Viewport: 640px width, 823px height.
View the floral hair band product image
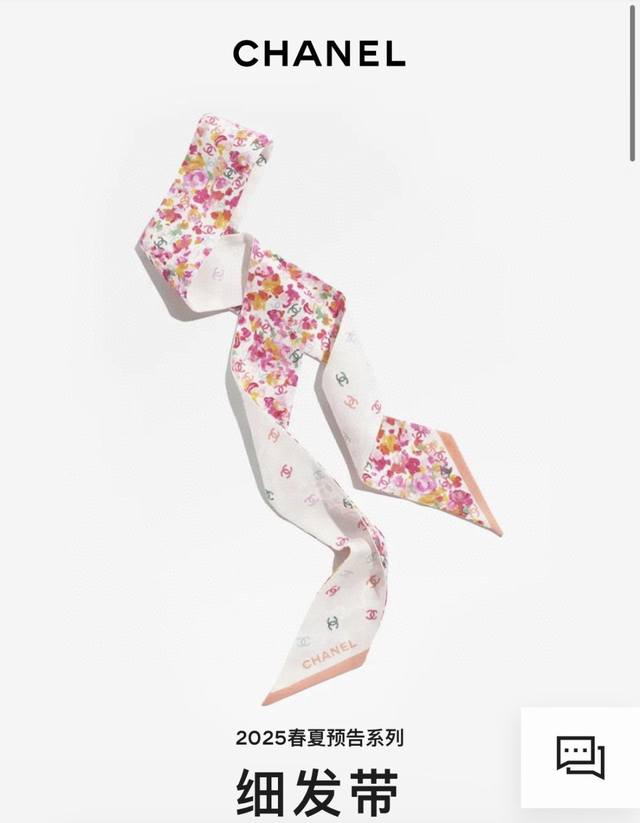click(x=320, y=400)
